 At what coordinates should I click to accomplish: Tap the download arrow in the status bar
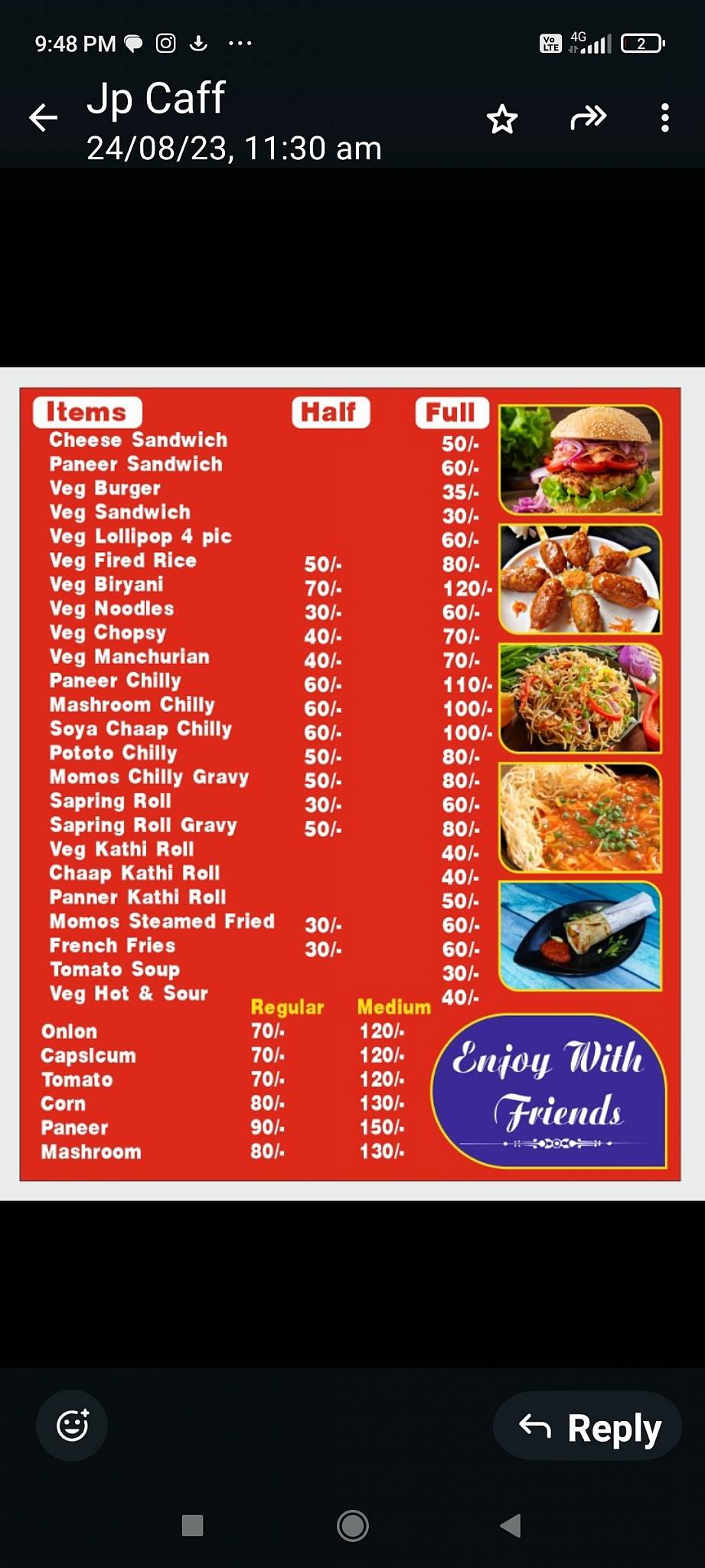coord(199,44)
